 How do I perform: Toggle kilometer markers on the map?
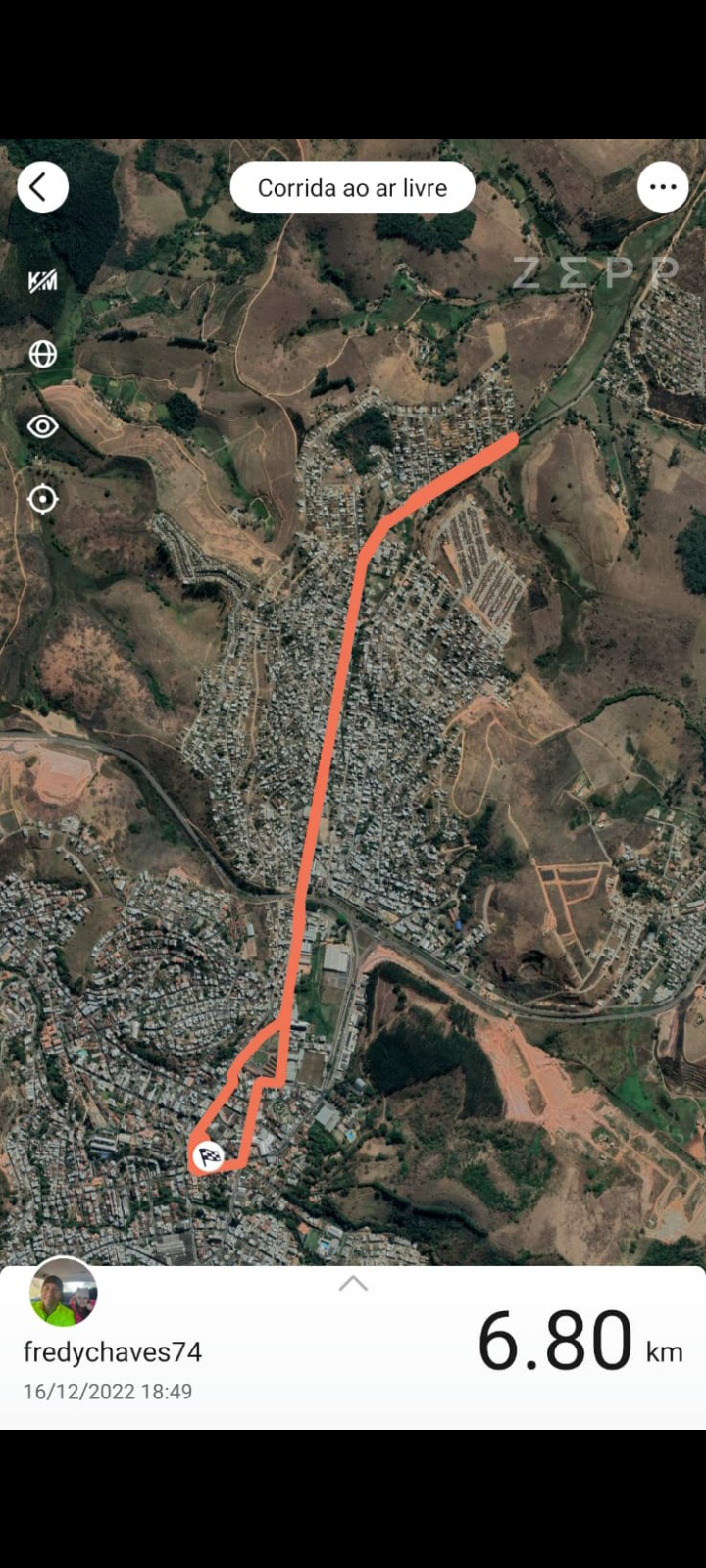pos(42,282)
